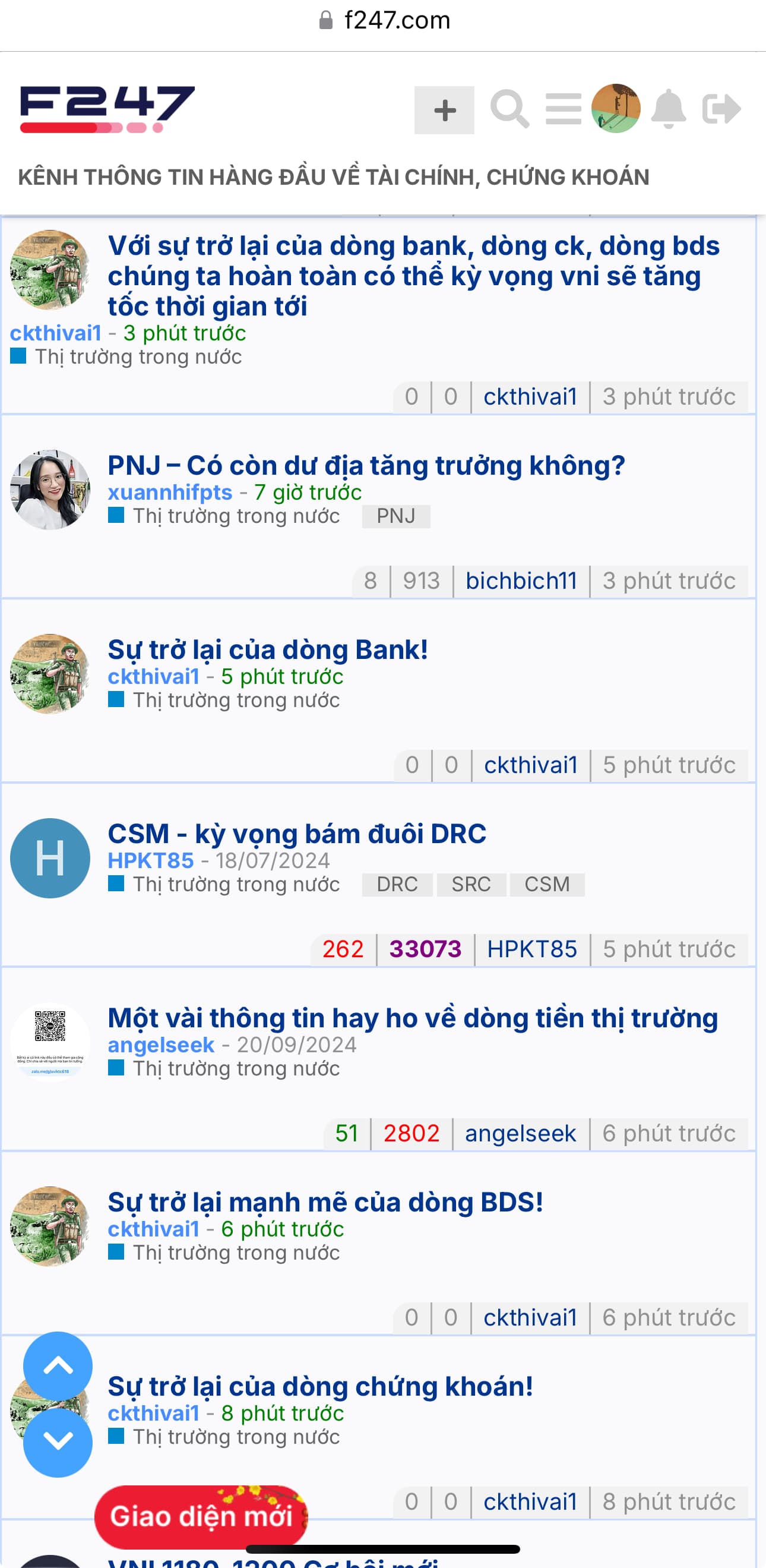Image resolution: width=766 pixels, height=1568 pixels.
Task: Tap the logout arrow icon
Action: [721, 109]
